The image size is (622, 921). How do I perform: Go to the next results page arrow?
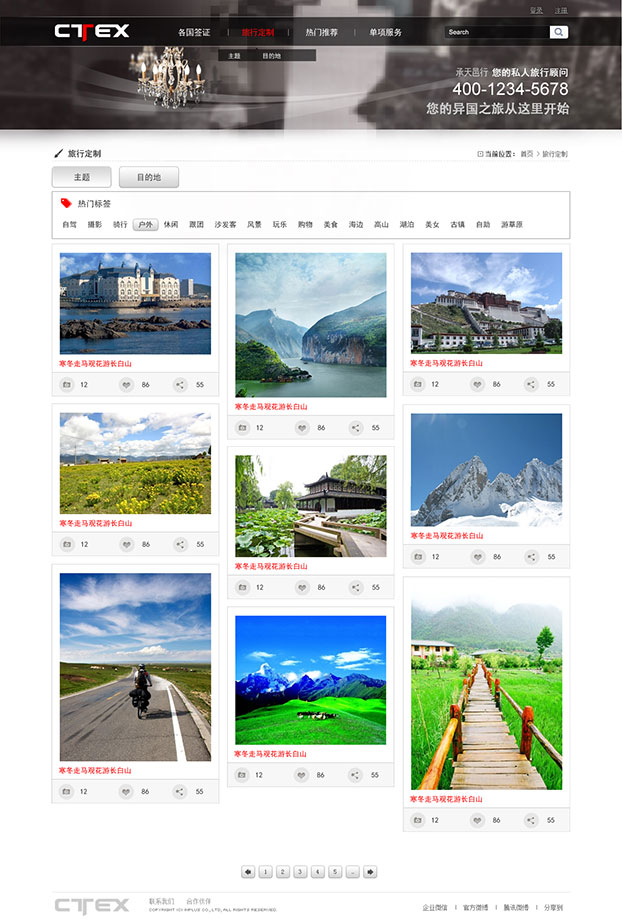(370, 872)
